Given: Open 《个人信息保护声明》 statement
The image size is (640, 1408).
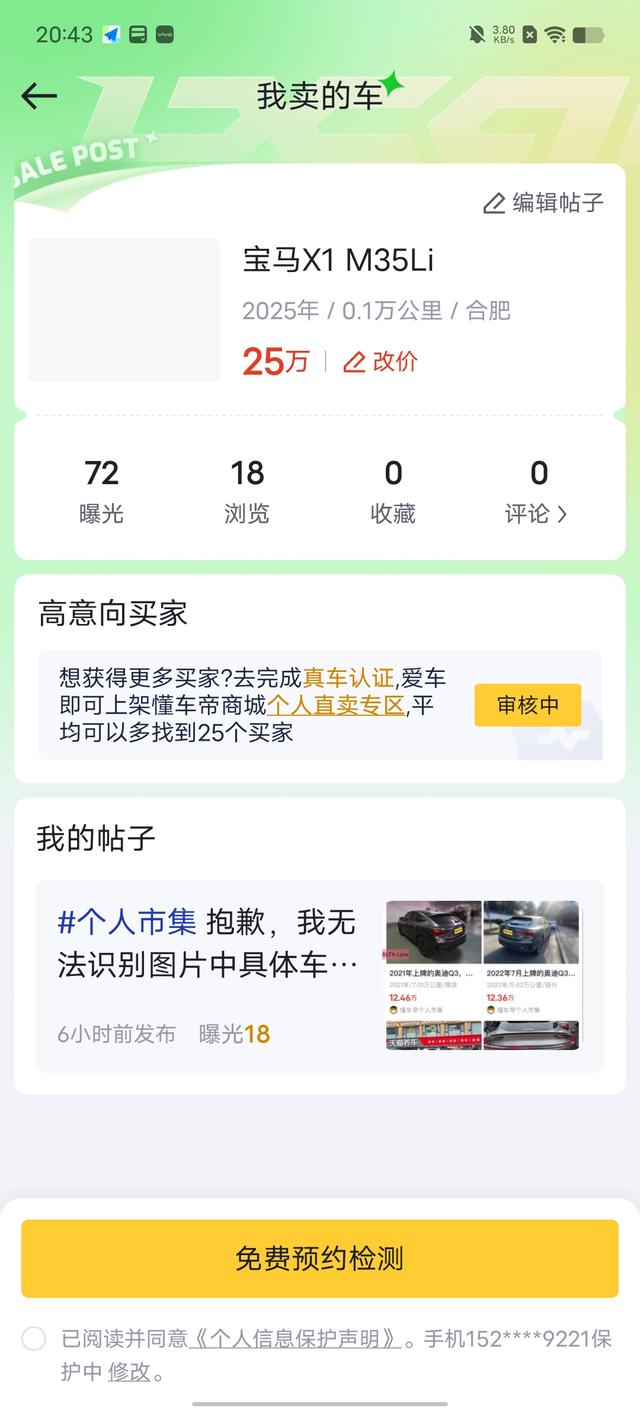Looking at the screenshot, I should point(295,1339).
